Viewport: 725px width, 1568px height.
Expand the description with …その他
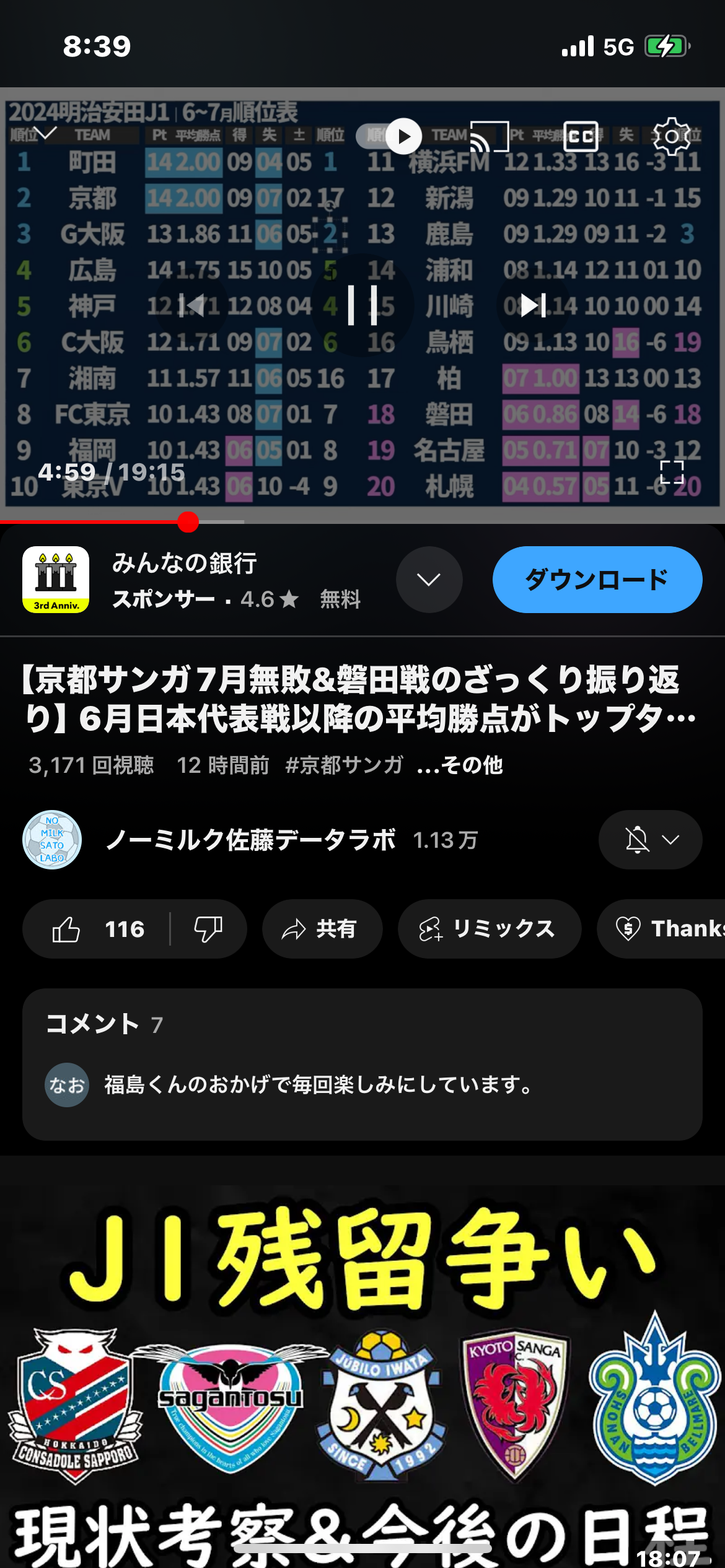click(x=460, y=765)
